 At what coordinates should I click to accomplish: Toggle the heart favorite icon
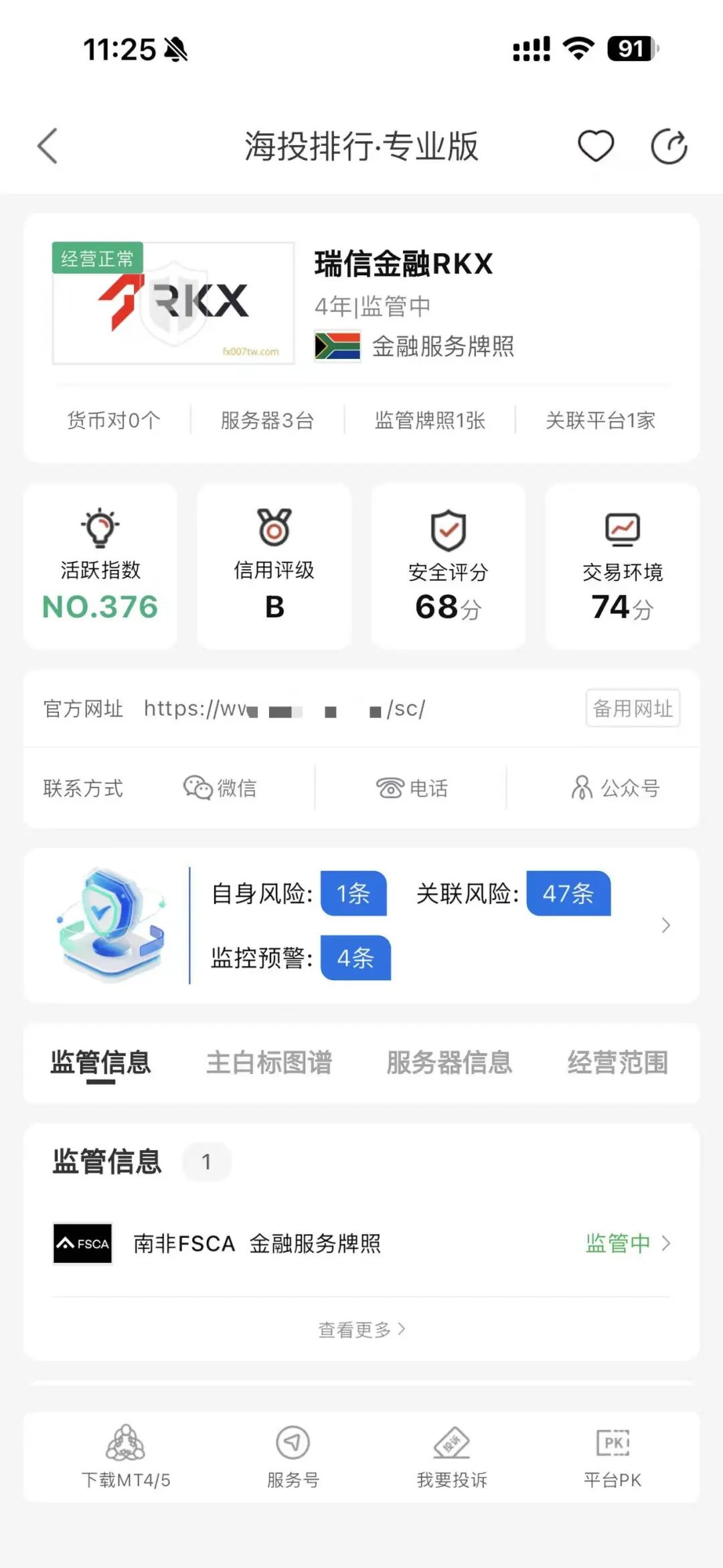click(x=594, y=146)
